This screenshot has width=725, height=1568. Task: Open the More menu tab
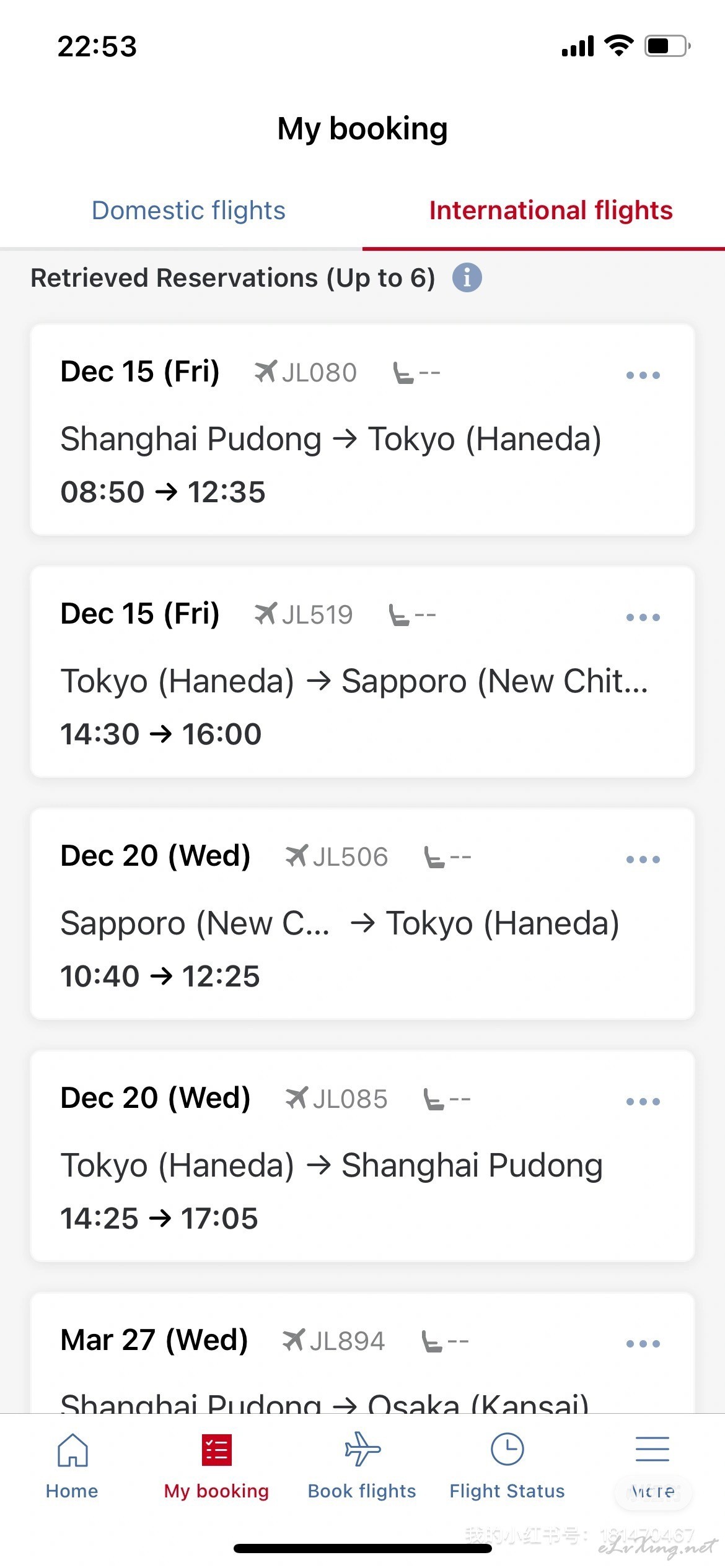coord(652,1466)
